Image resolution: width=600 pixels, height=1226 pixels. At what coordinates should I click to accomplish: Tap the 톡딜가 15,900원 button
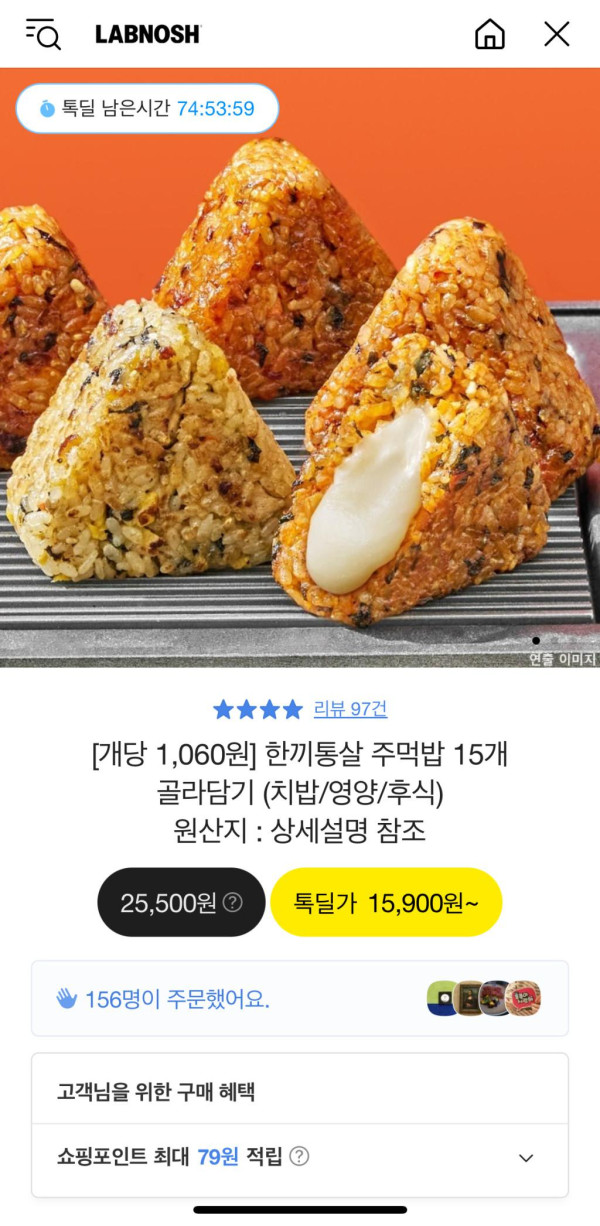[385, 903]
